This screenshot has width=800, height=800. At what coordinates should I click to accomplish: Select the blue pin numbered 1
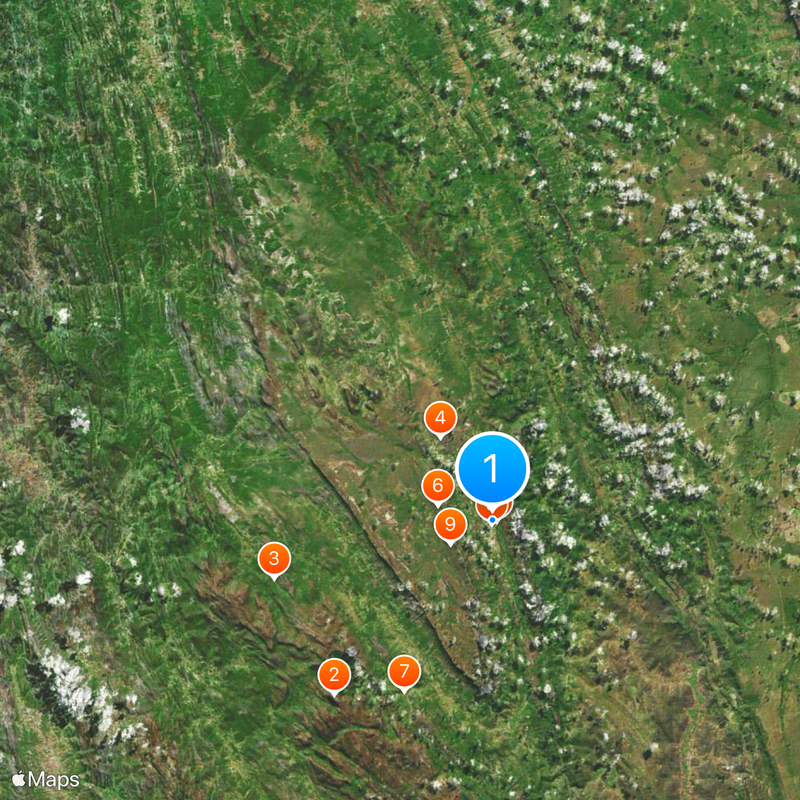point(492,468)
